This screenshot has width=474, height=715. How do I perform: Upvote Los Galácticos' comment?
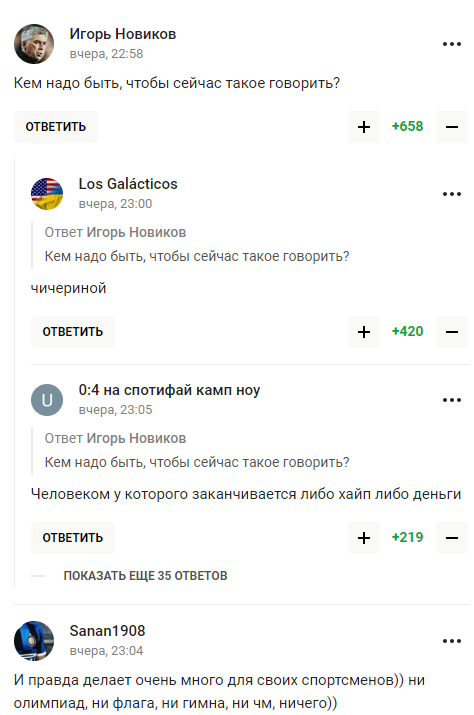click(364, 332)
